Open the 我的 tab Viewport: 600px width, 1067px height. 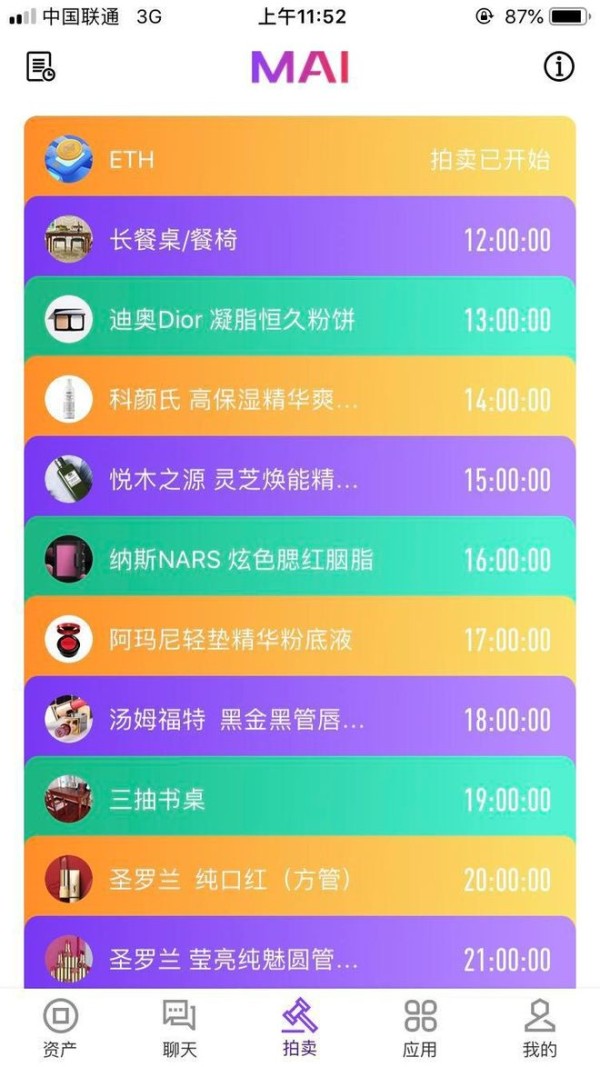point(539,1027)
